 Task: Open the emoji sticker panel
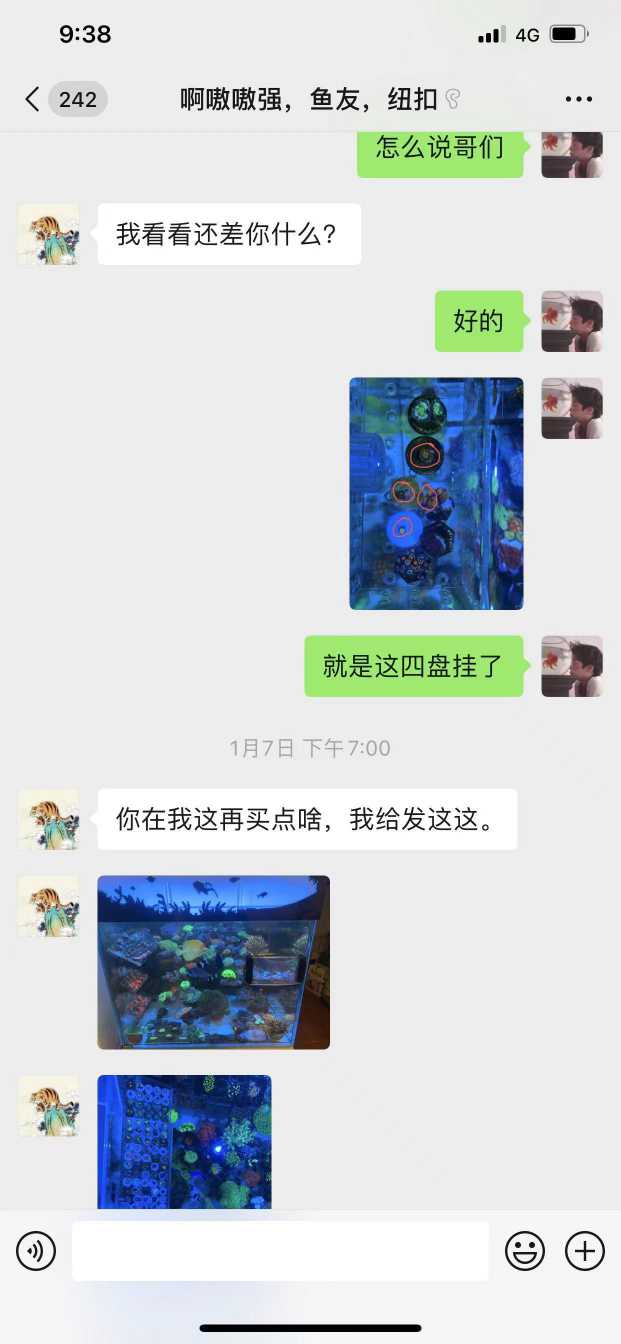(x=525, y=1251)
